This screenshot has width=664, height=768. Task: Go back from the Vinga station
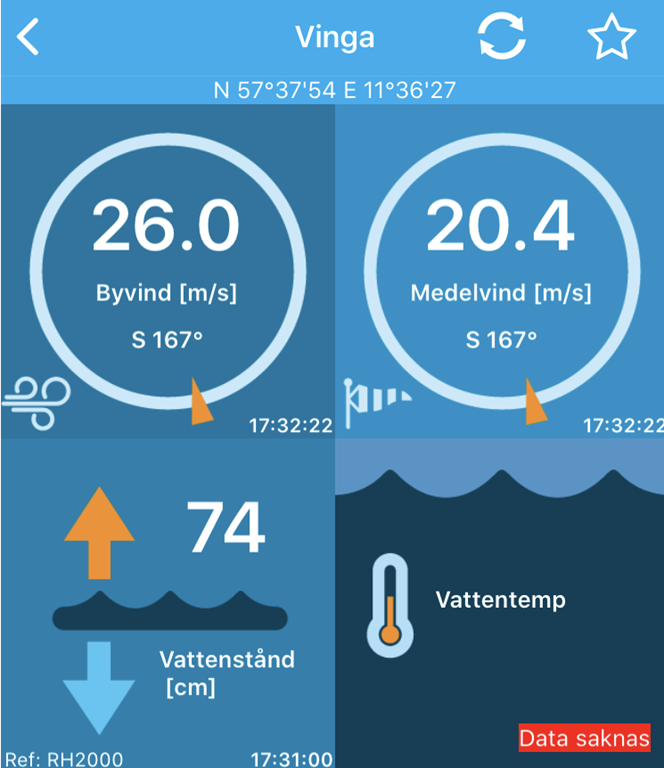point(29,38)
